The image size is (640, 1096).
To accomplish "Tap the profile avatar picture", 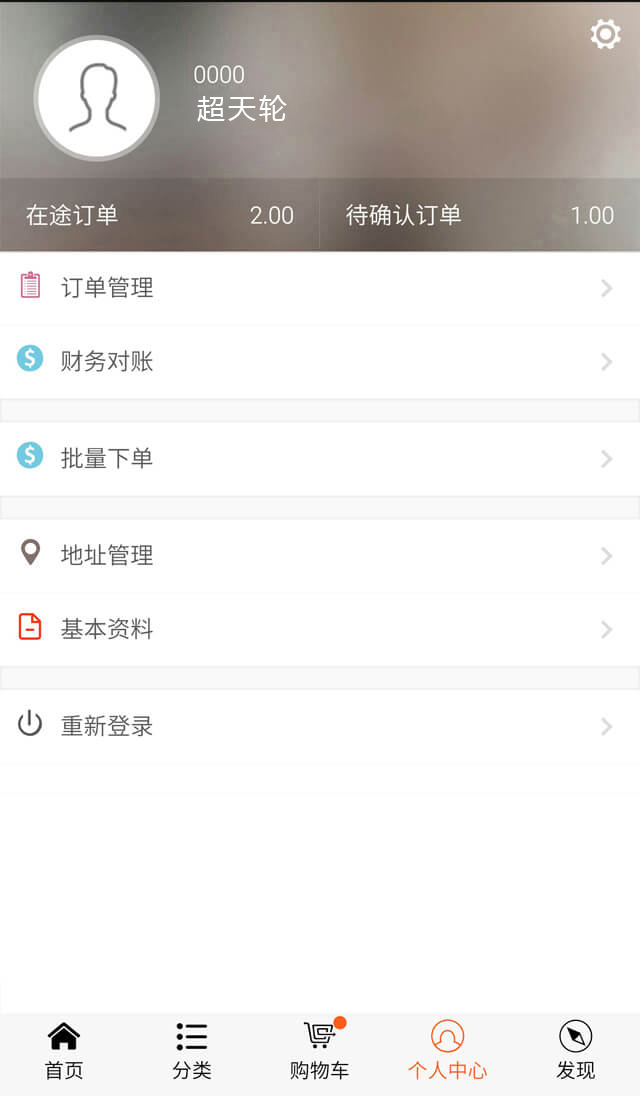I will pos(97,98).
